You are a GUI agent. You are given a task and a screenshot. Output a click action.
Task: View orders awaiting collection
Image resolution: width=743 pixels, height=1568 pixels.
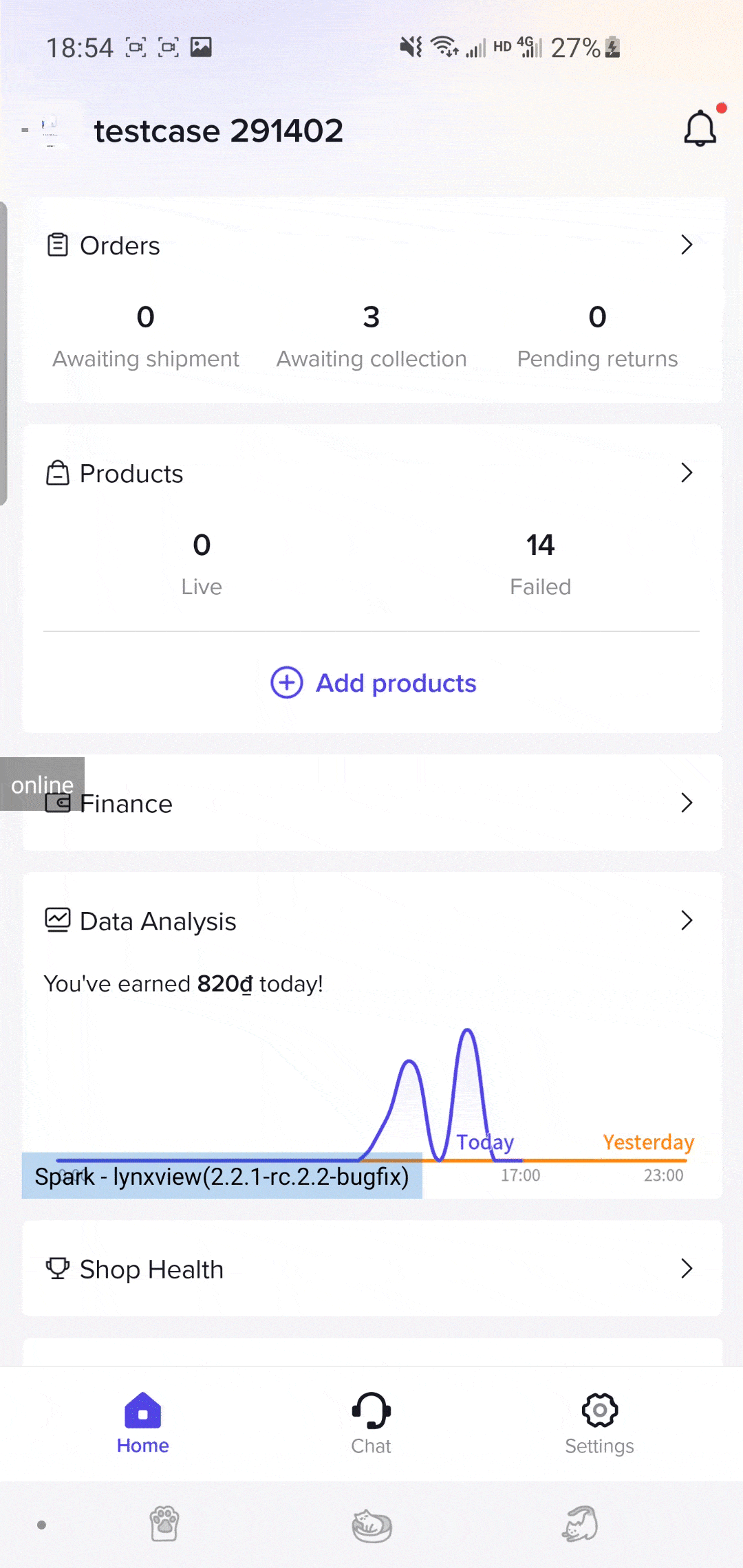click(371, 336)
